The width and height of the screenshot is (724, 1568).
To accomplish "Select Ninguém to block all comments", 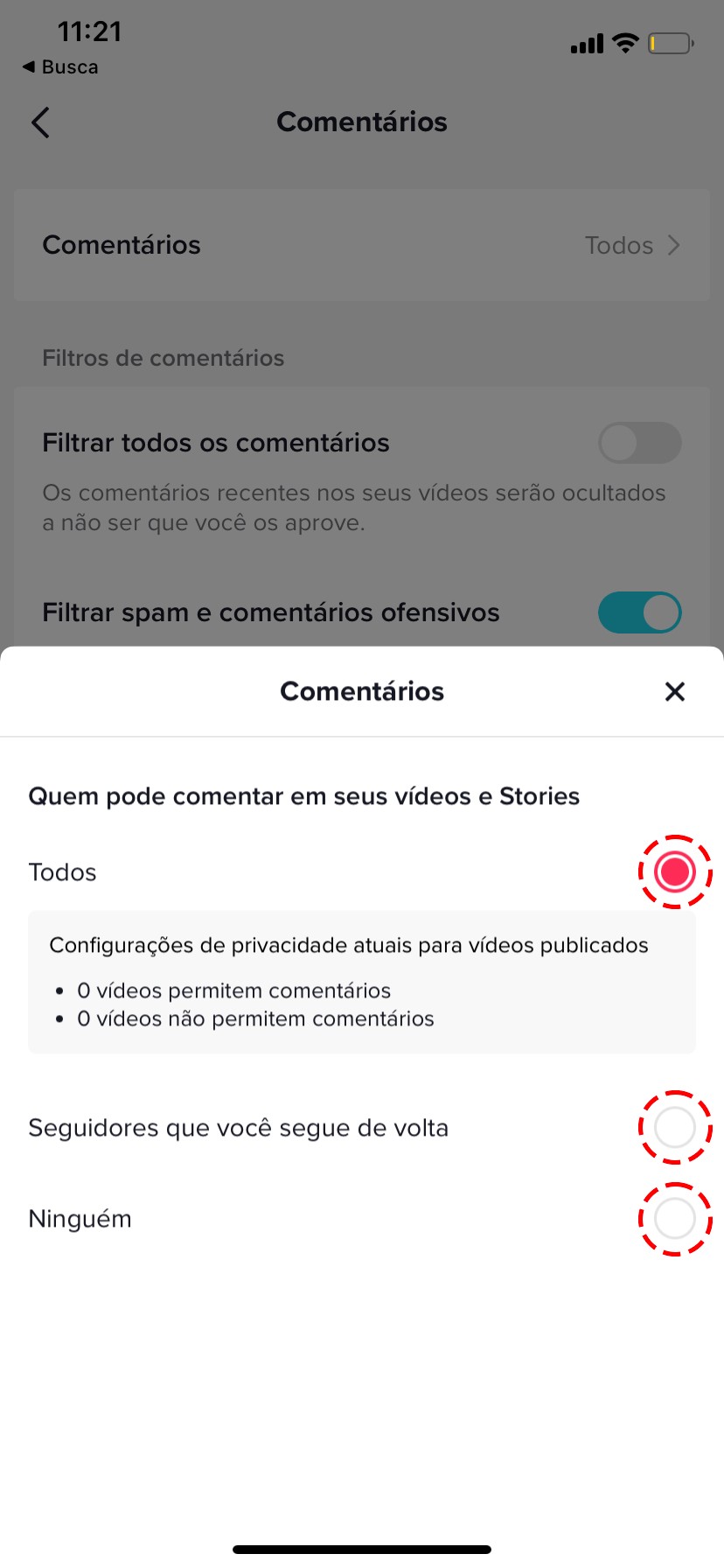I will pos(675,1218).
